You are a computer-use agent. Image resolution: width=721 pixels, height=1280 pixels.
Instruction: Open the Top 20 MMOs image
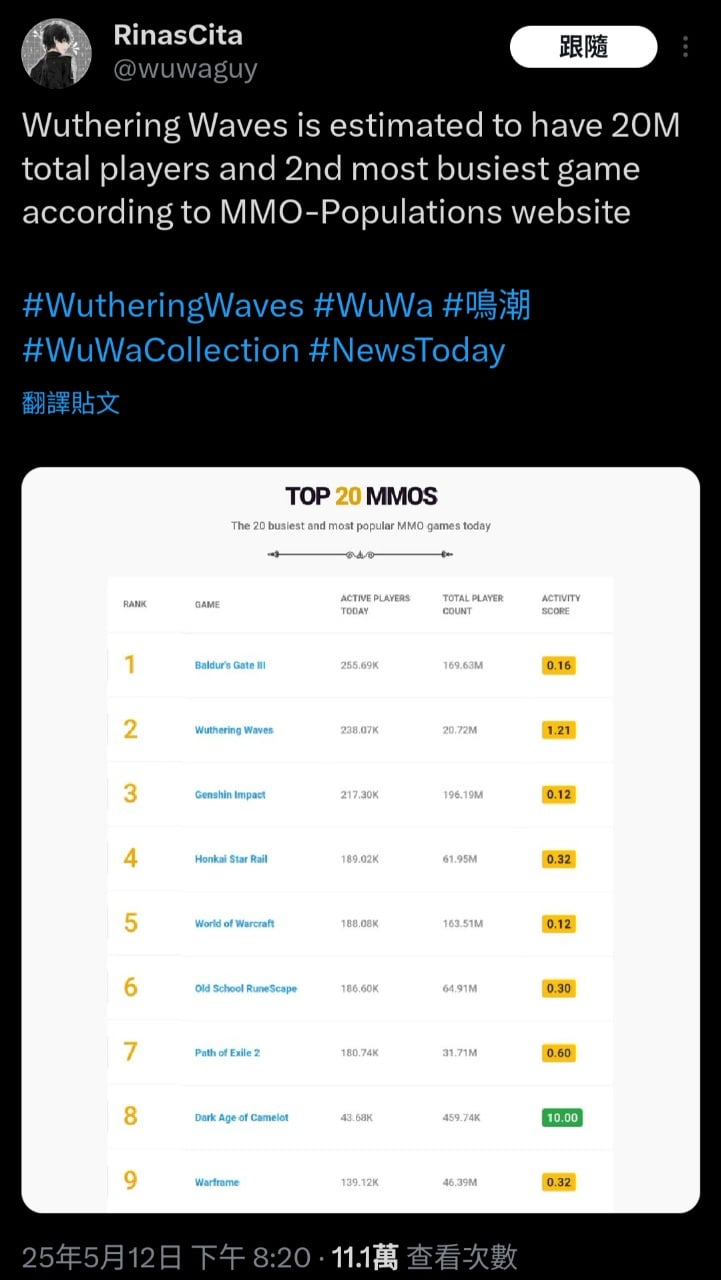[360, 840]
